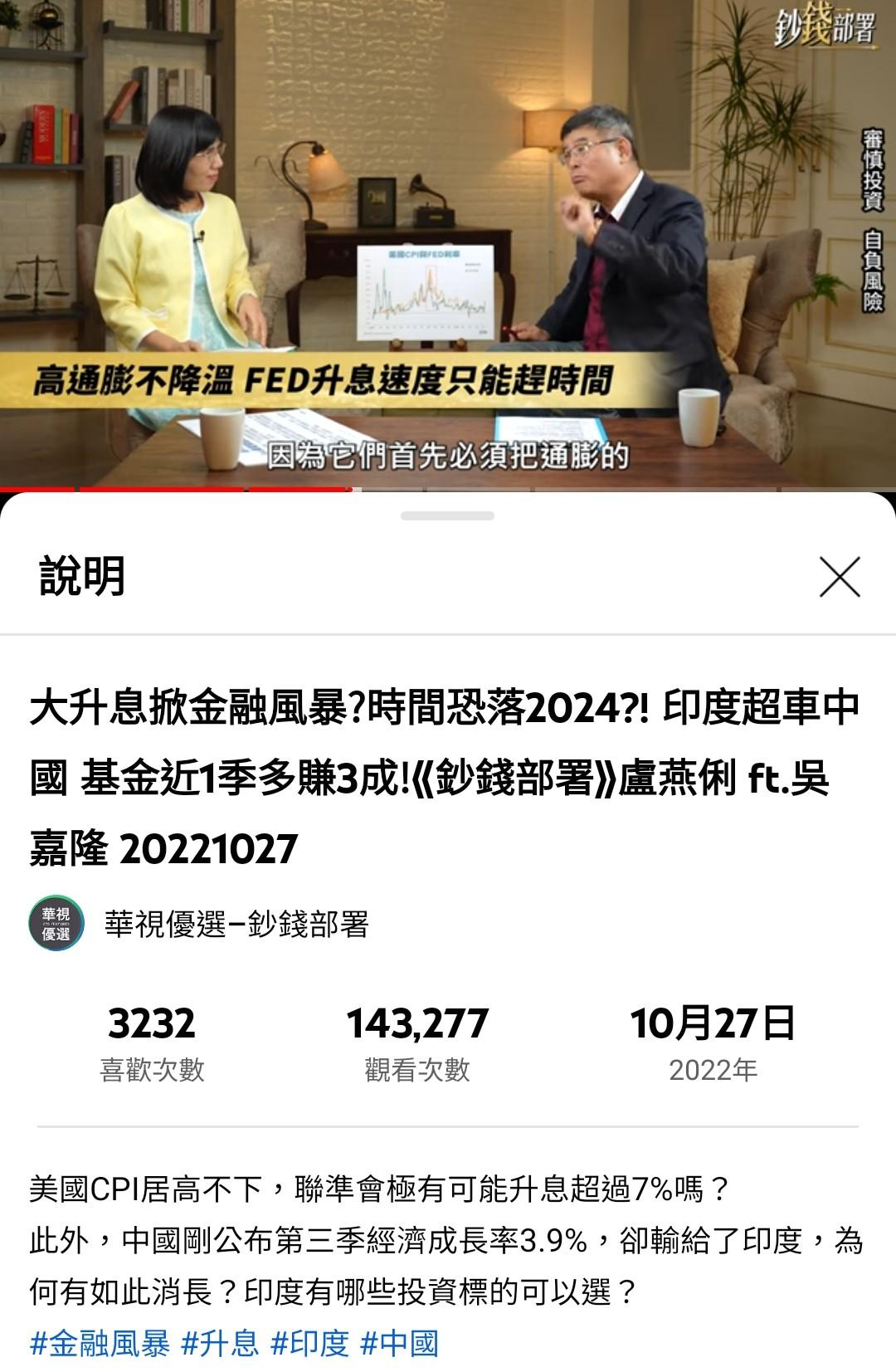Tap the panel drag handle
The height and width of the screenshot is (1372, 896).
coord(447,515)
